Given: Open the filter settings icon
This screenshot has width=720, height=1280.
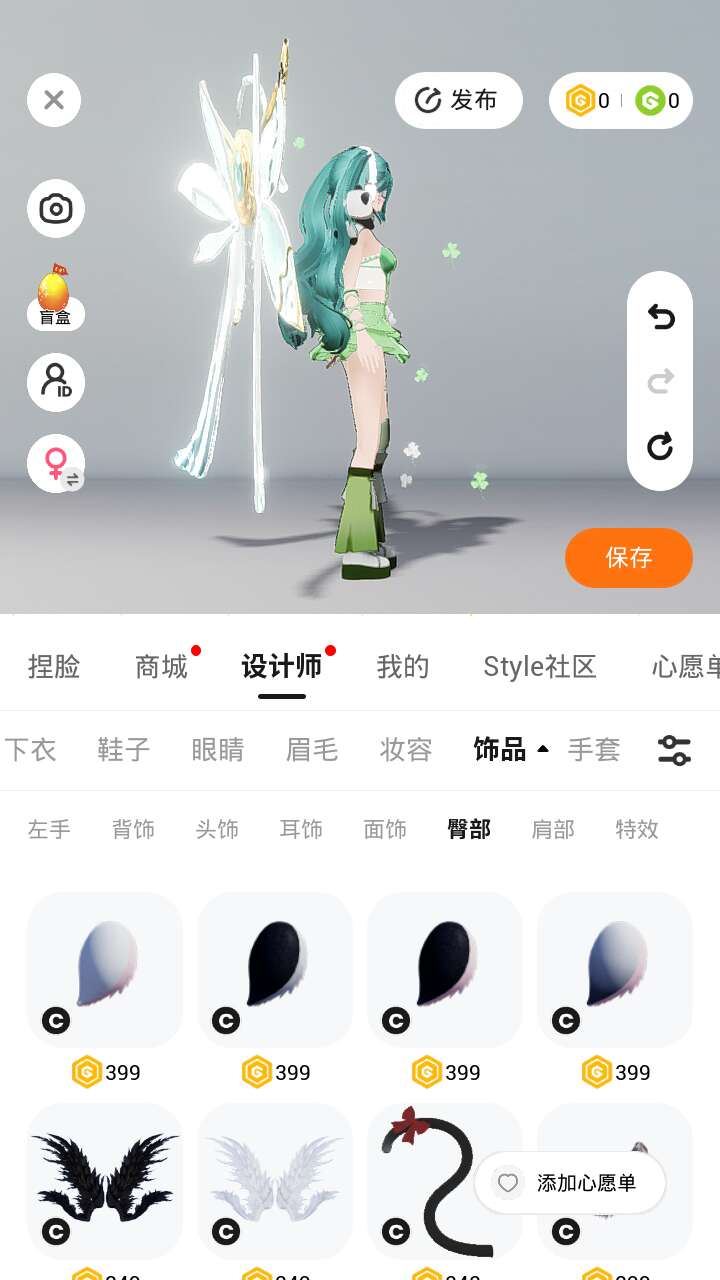Looking at the screenshot, I should (674, 750).
